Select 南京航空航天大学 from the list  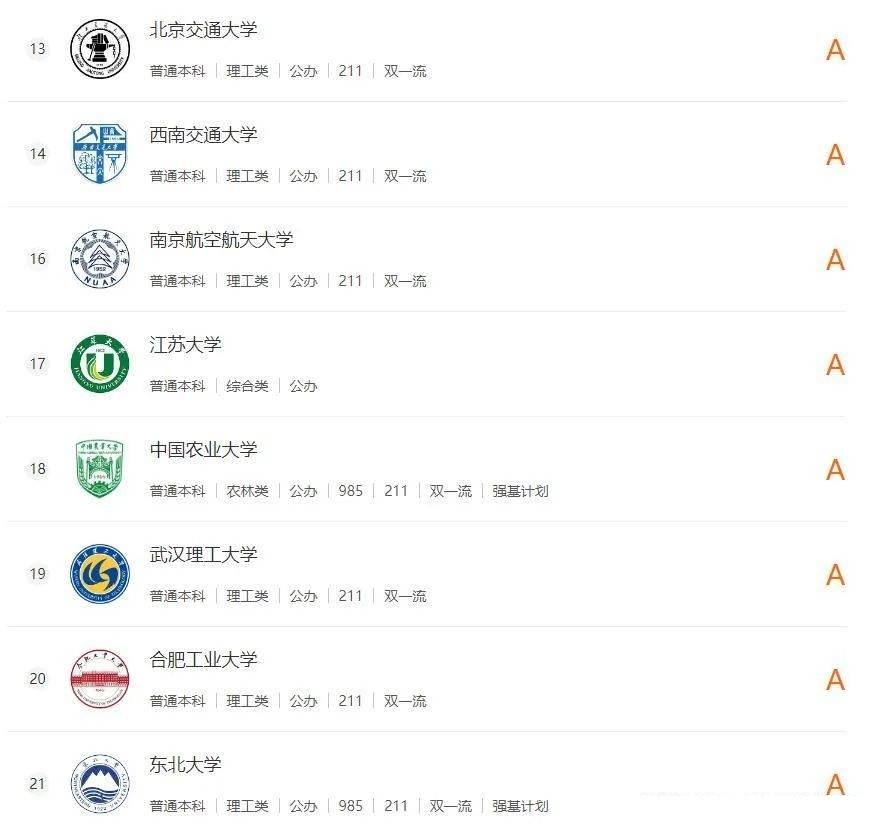pos(221,240)
